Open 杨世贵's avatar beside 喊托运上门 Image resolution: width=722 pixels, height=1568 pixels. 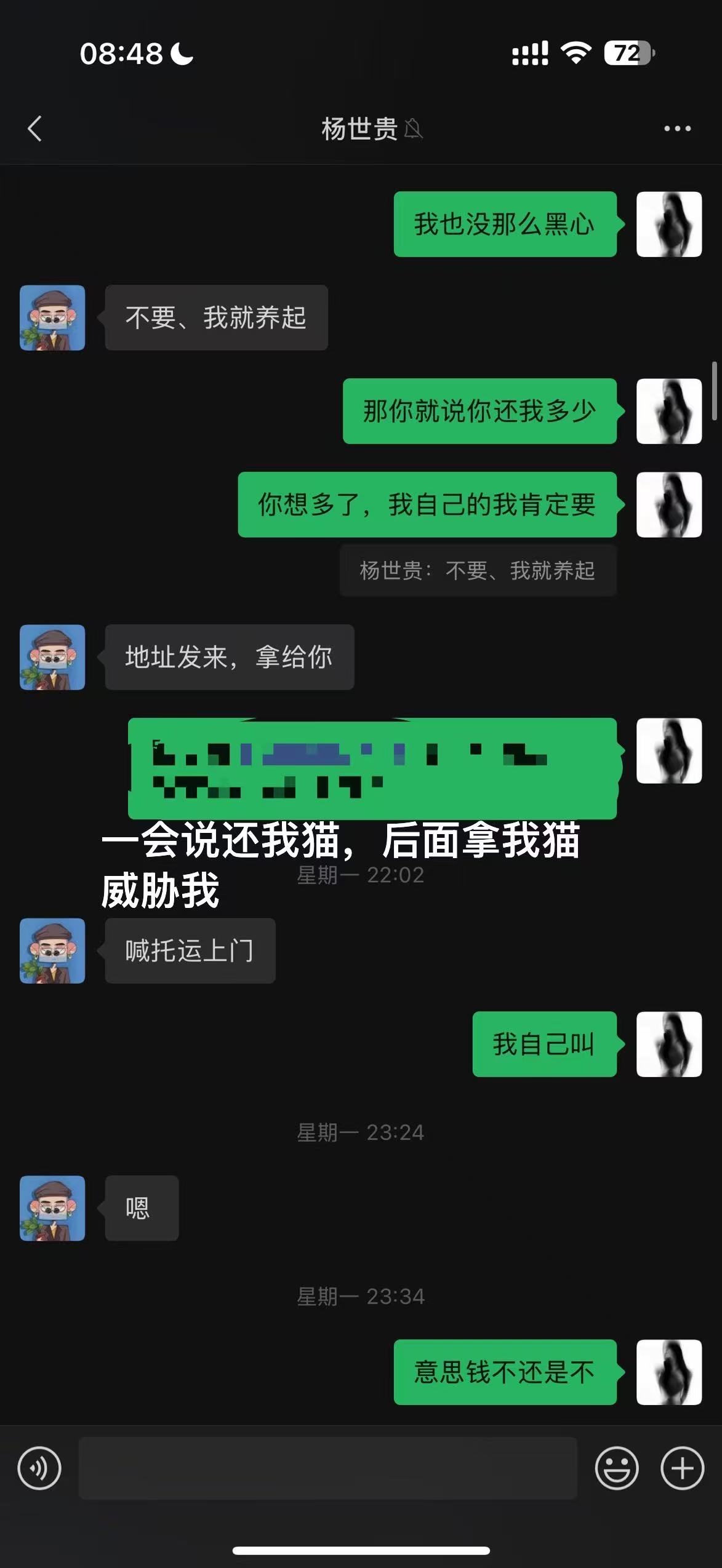pyautogui.click(x=52, y=950)
